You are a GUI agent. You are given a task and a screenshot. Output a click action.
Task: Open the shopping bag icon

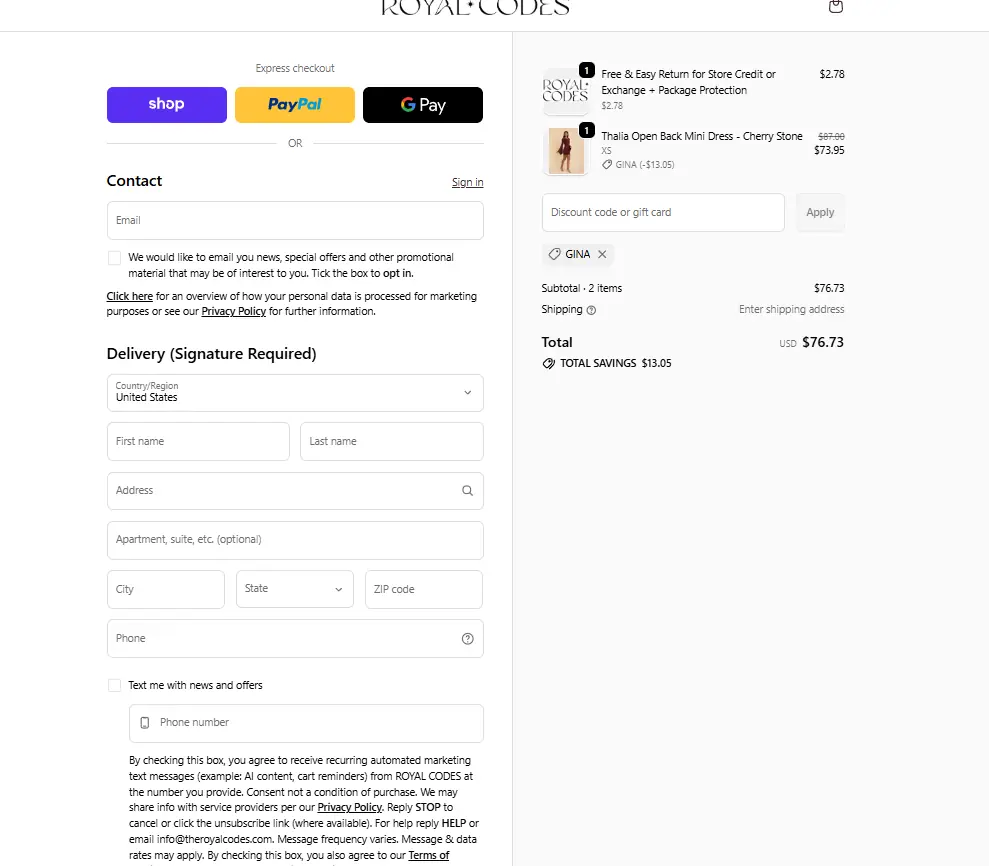(x=836, y=7)
